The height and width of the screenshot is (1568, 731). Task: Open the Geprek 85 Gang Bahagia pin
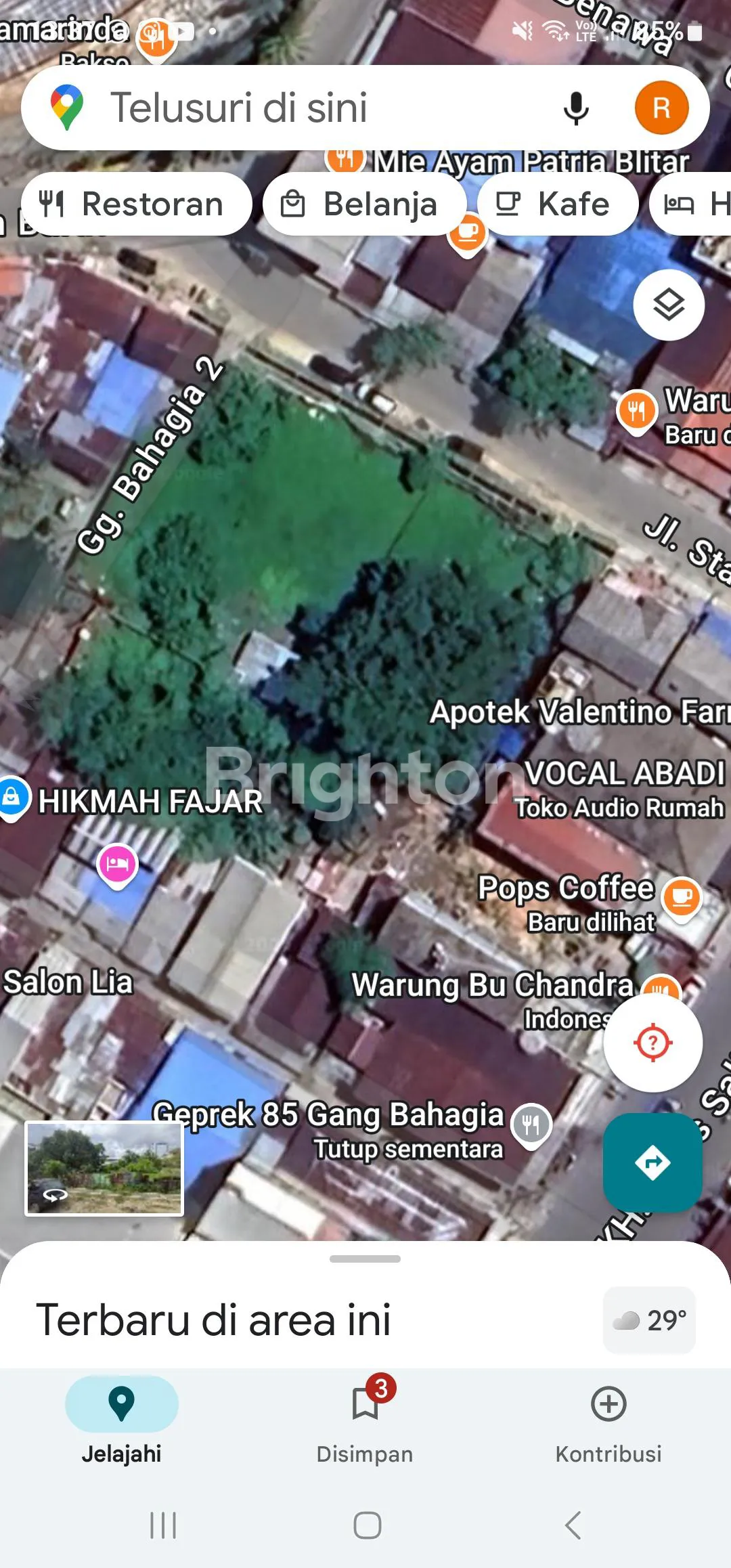(531, 1125)
